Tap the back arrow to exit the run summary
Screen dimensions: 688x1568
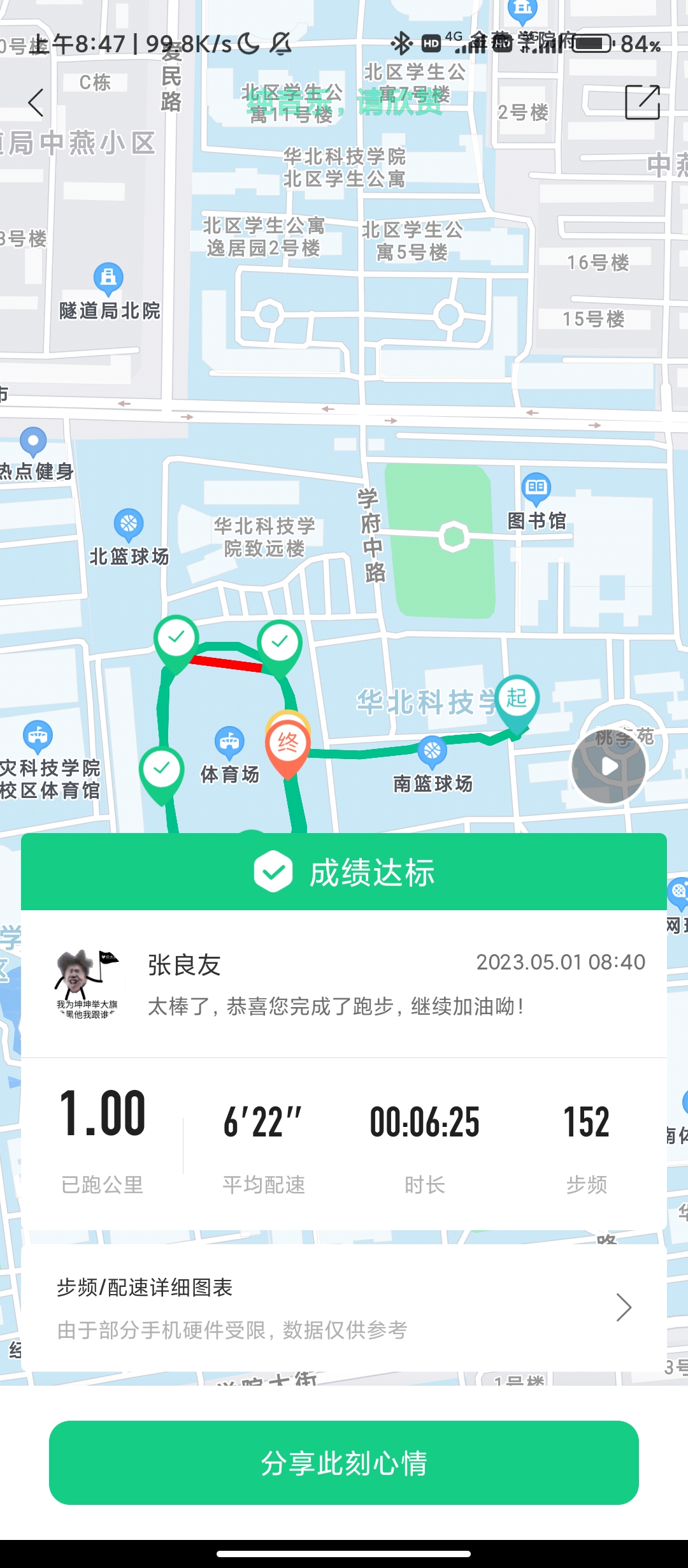(x=36, y=102)
